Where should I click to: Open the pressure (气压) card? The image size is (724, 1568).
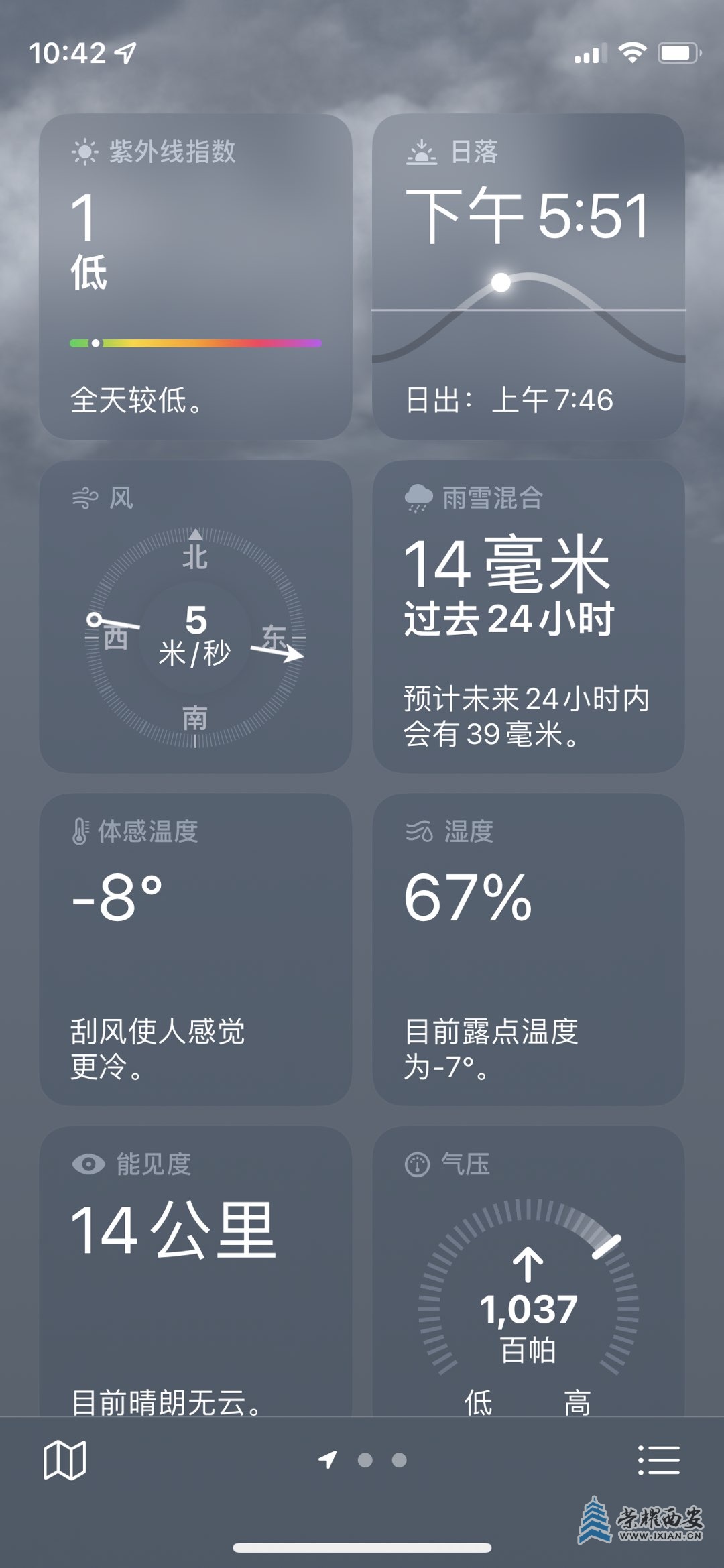click(x=528, y=1274)
